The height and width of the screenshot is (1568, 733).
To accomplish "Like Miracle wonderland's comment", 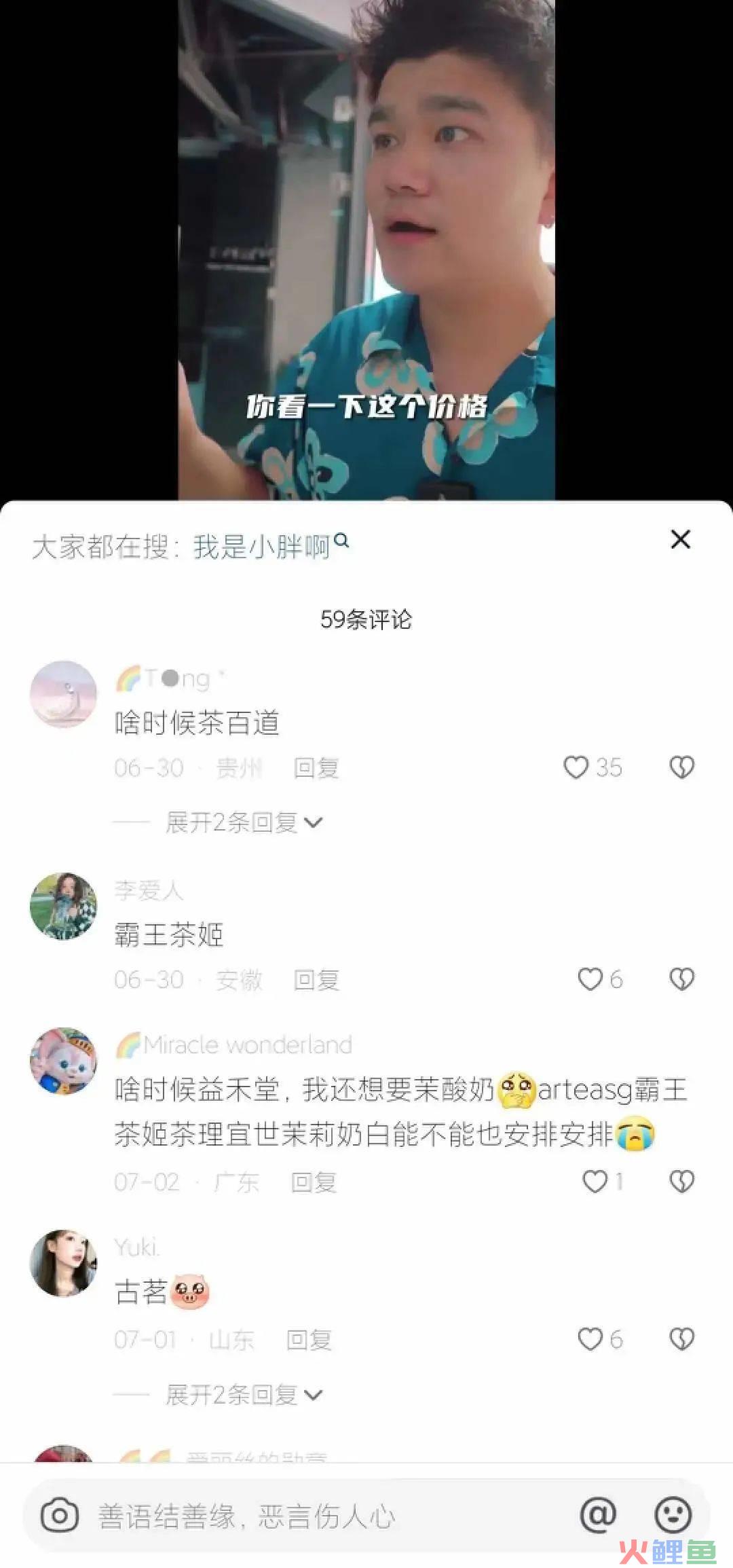I will pyautogui.click(x=595, y=1182).
